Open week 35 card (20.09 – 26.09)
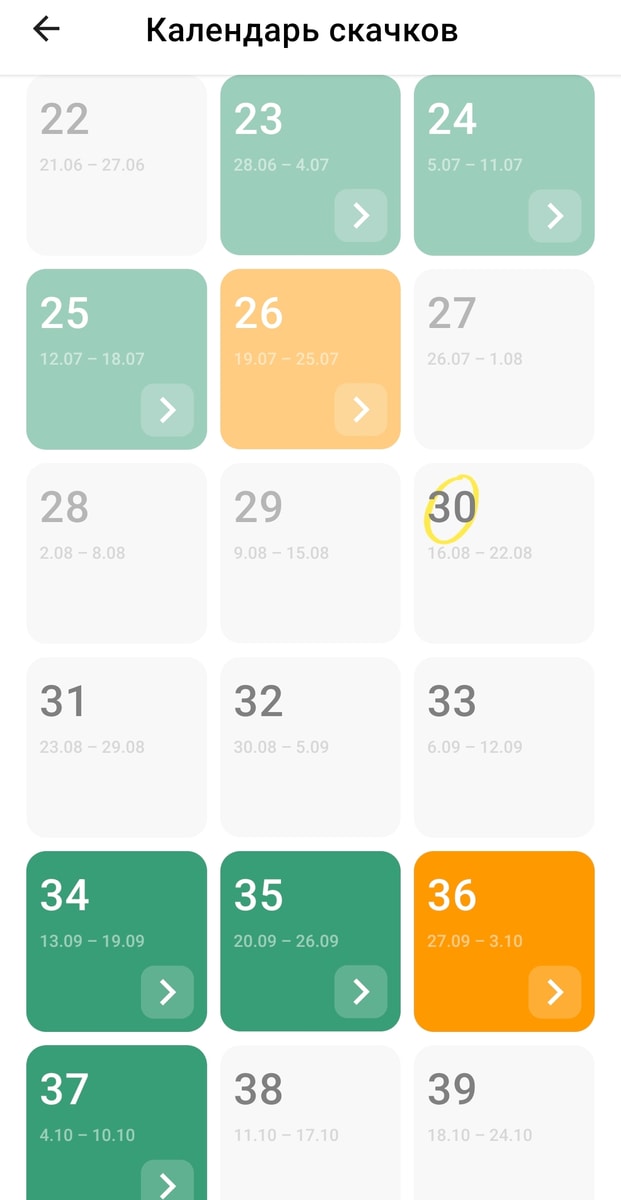Image resolution: width=621 pixels, height=1200 pixels. pos(310,942)
